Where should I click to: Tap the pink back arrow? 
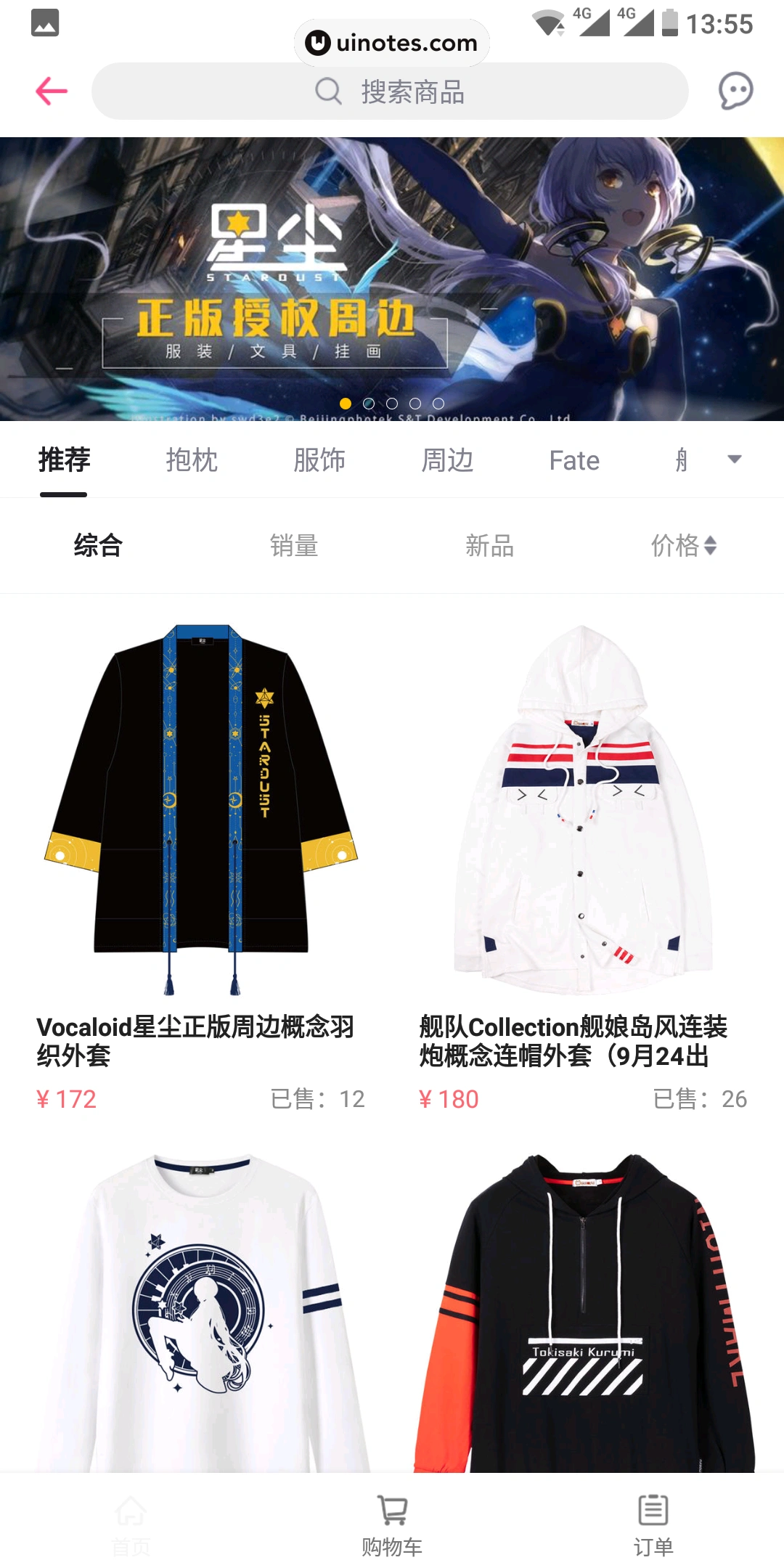(52, 91)
